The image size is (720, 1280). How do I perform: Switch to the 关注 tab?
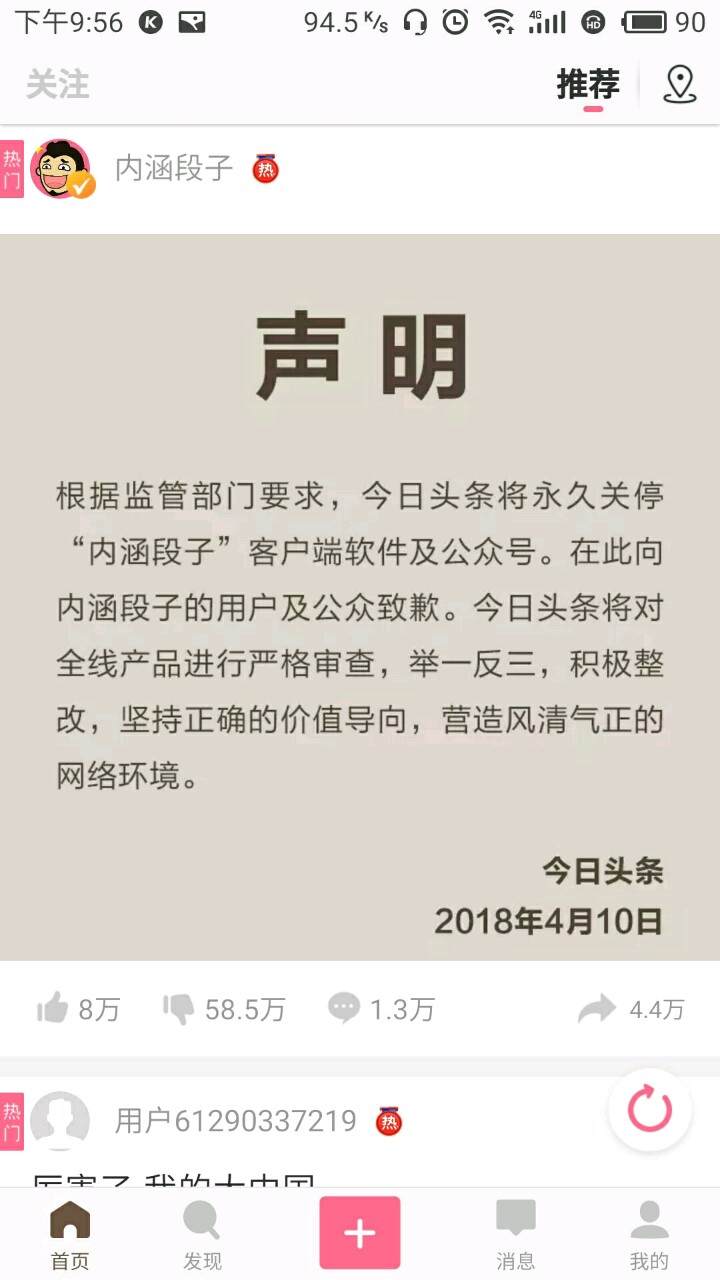tap(58, 85)
